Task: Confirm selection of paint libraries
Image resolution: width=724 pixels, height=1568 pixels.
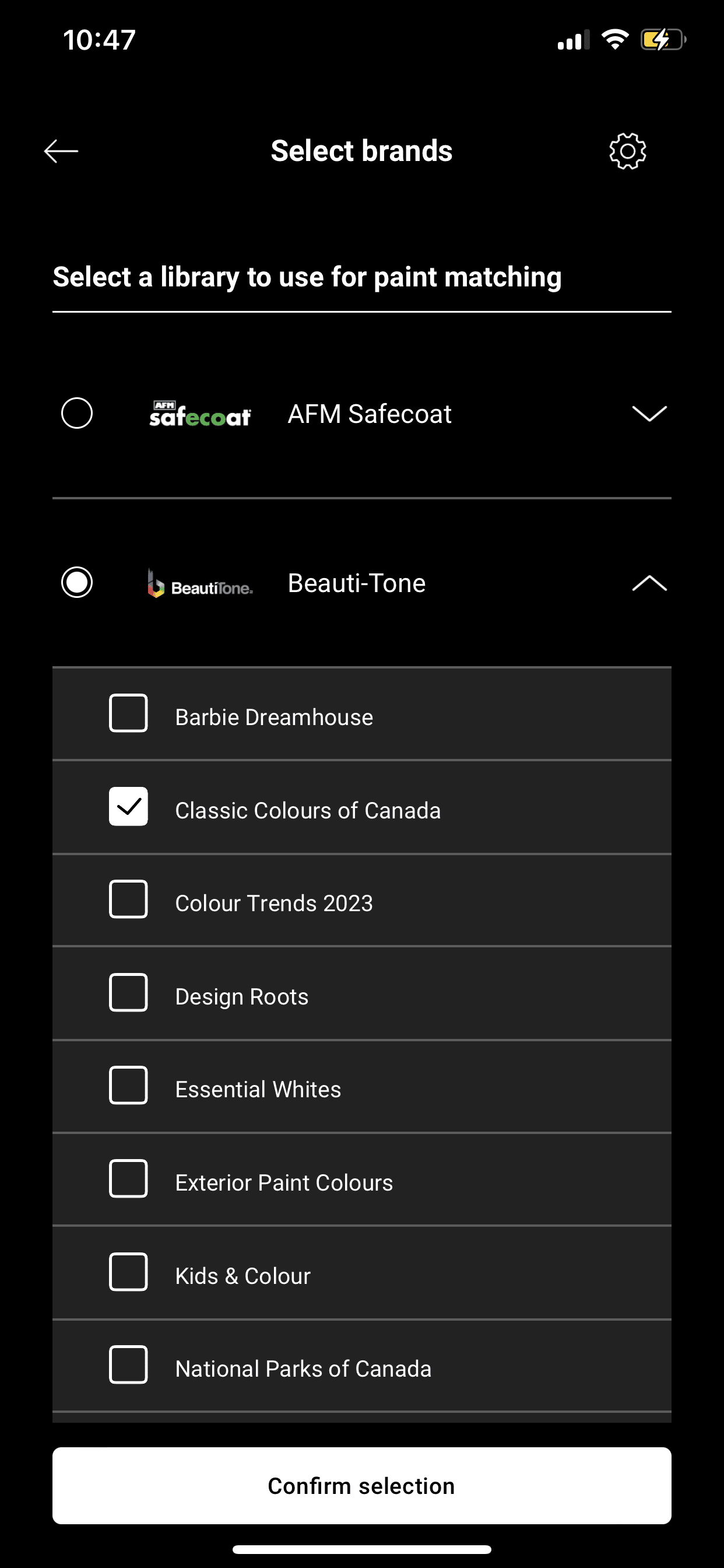Action: point(362,1486)
